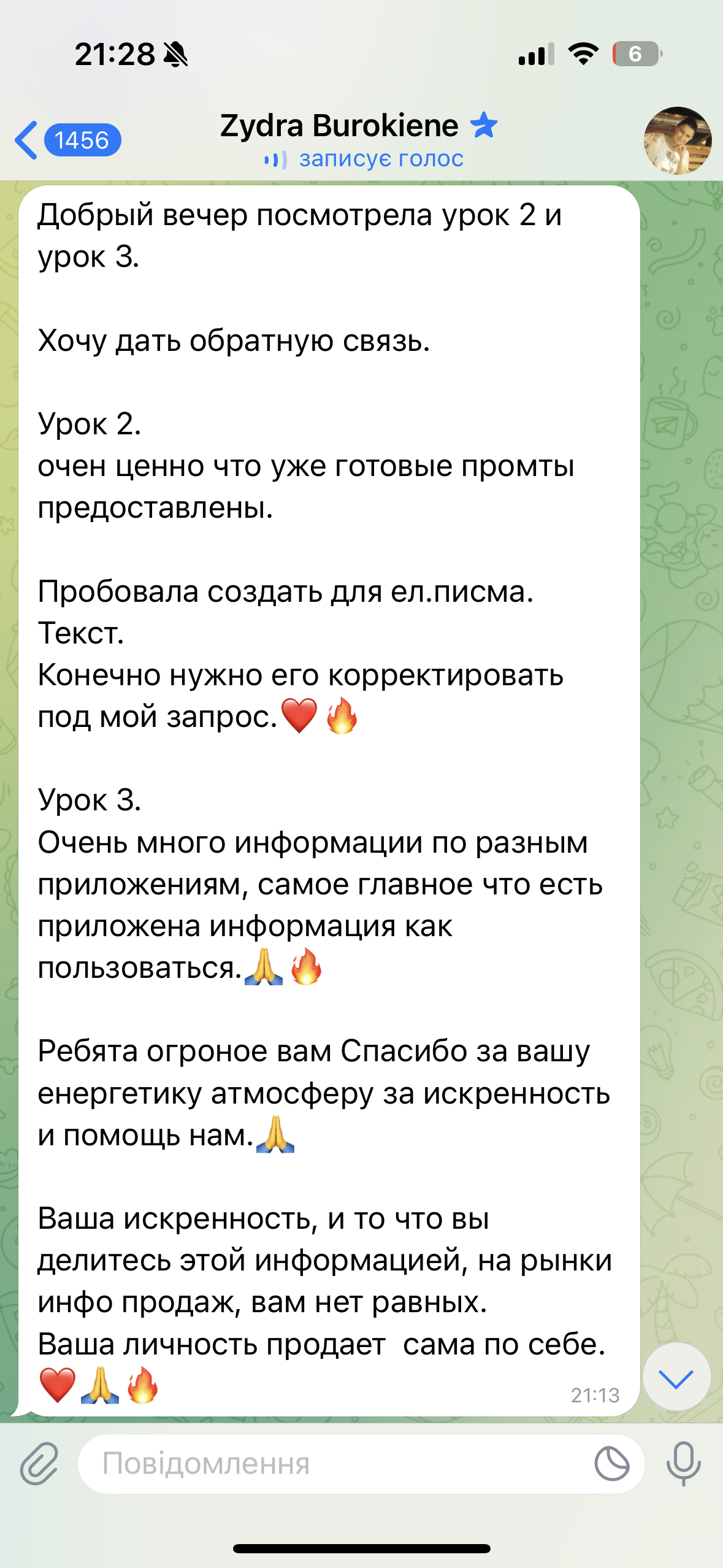Open Zydra Burokiene chat info header
Viewport: 723px width, 1568px height.
(x=359, y=140)
